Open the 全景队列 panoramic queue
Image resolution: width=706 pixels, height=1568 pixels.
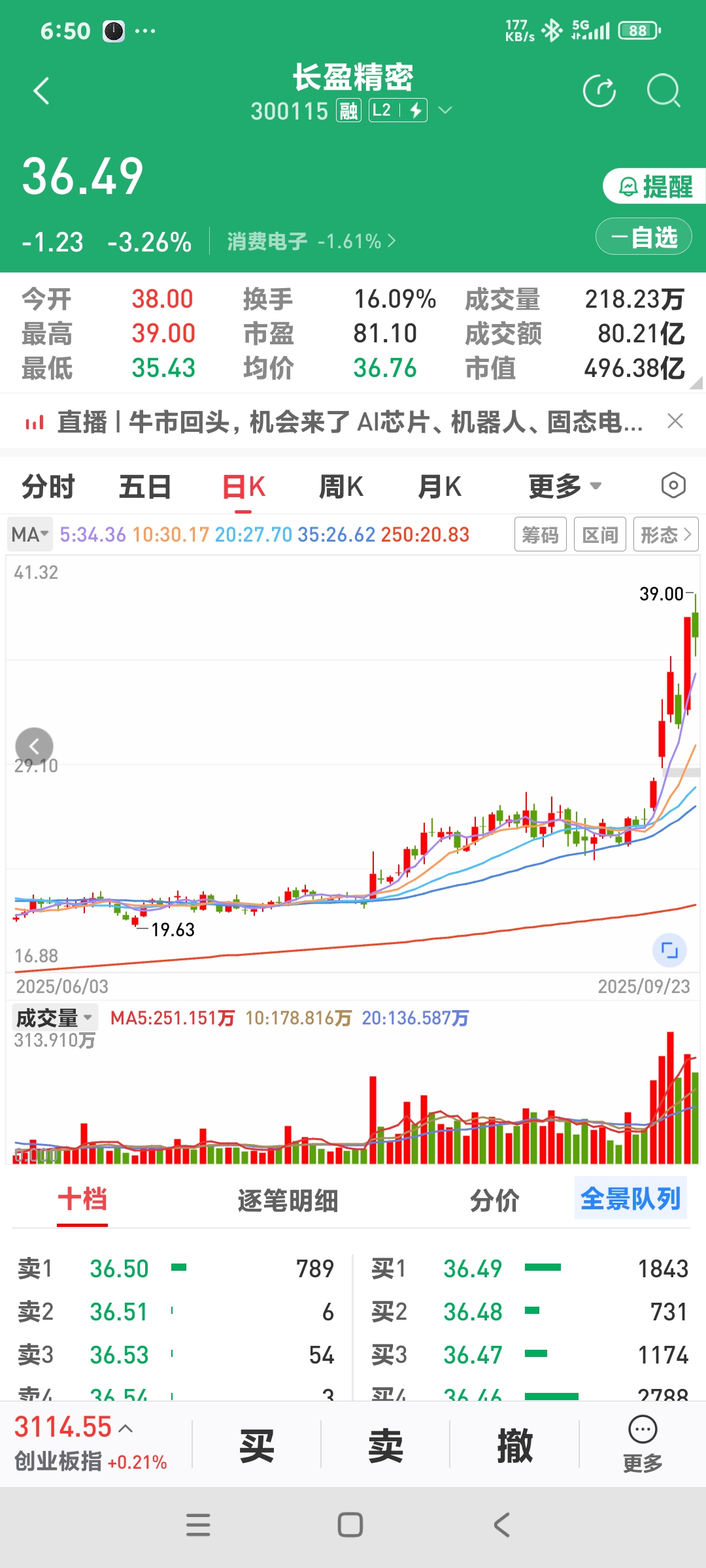[630, 1199]
